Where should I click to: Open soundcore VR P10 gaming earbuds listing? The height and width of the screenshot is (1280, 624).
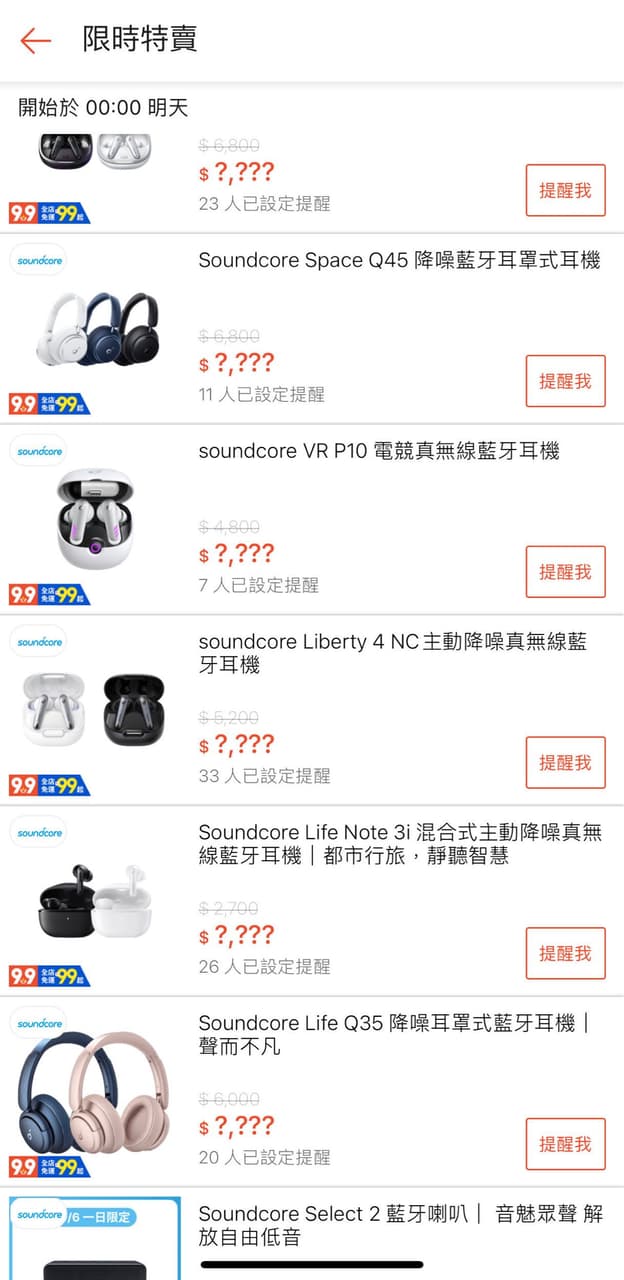(378, 452)
